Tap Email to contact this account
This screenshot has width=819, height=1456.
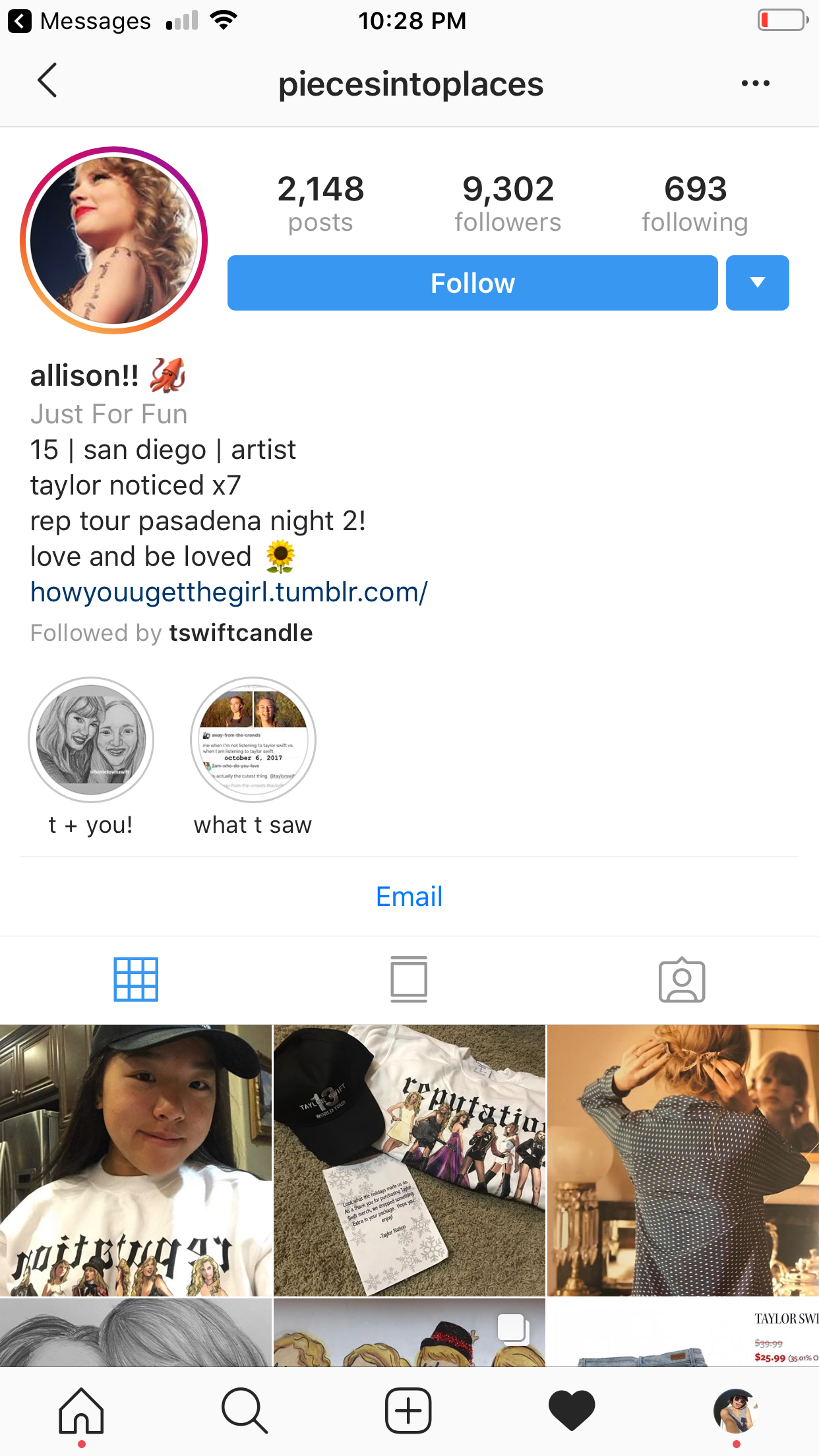409,897
